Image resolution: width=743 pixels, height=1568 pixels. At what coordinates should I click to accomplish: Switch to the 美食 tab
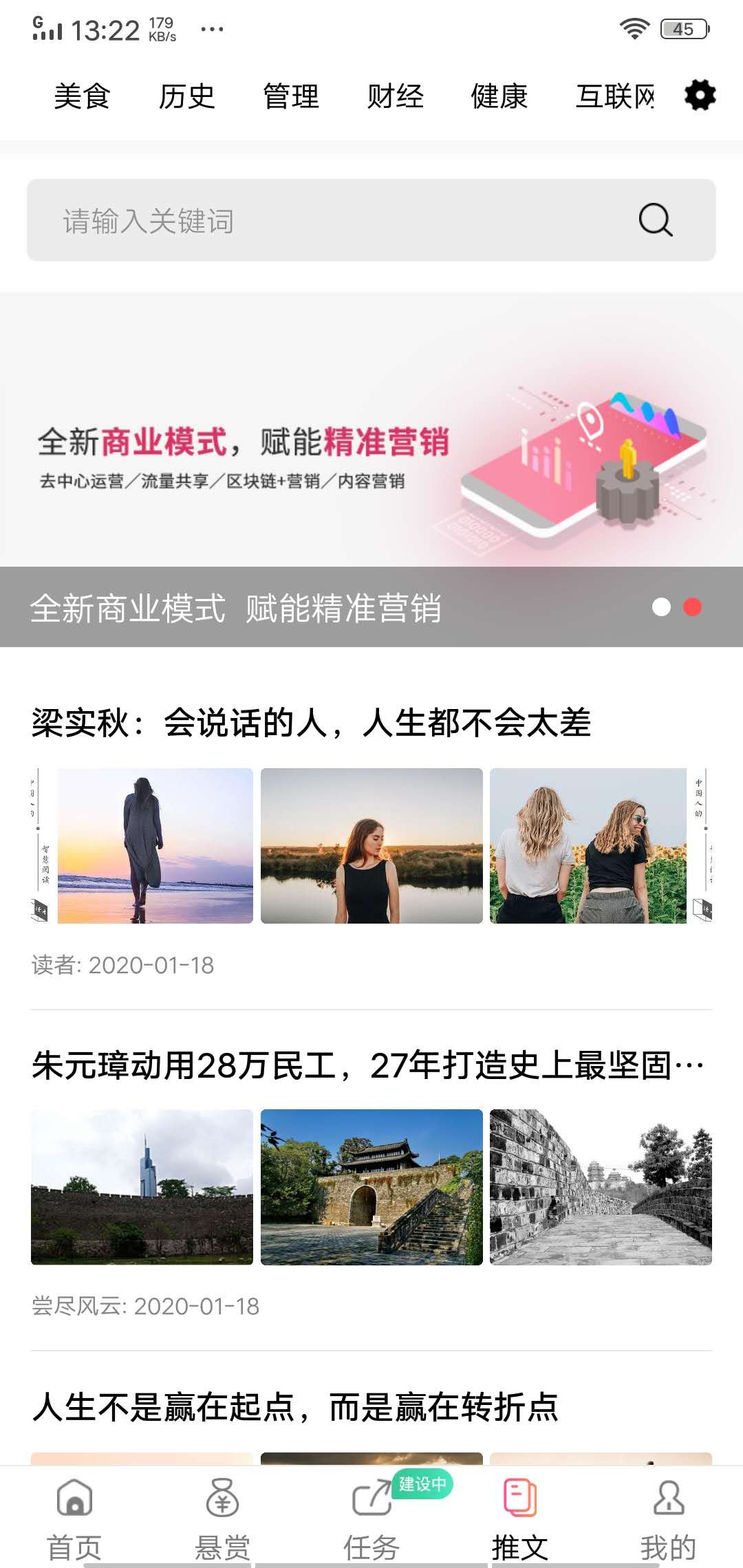tap(83, 96)
